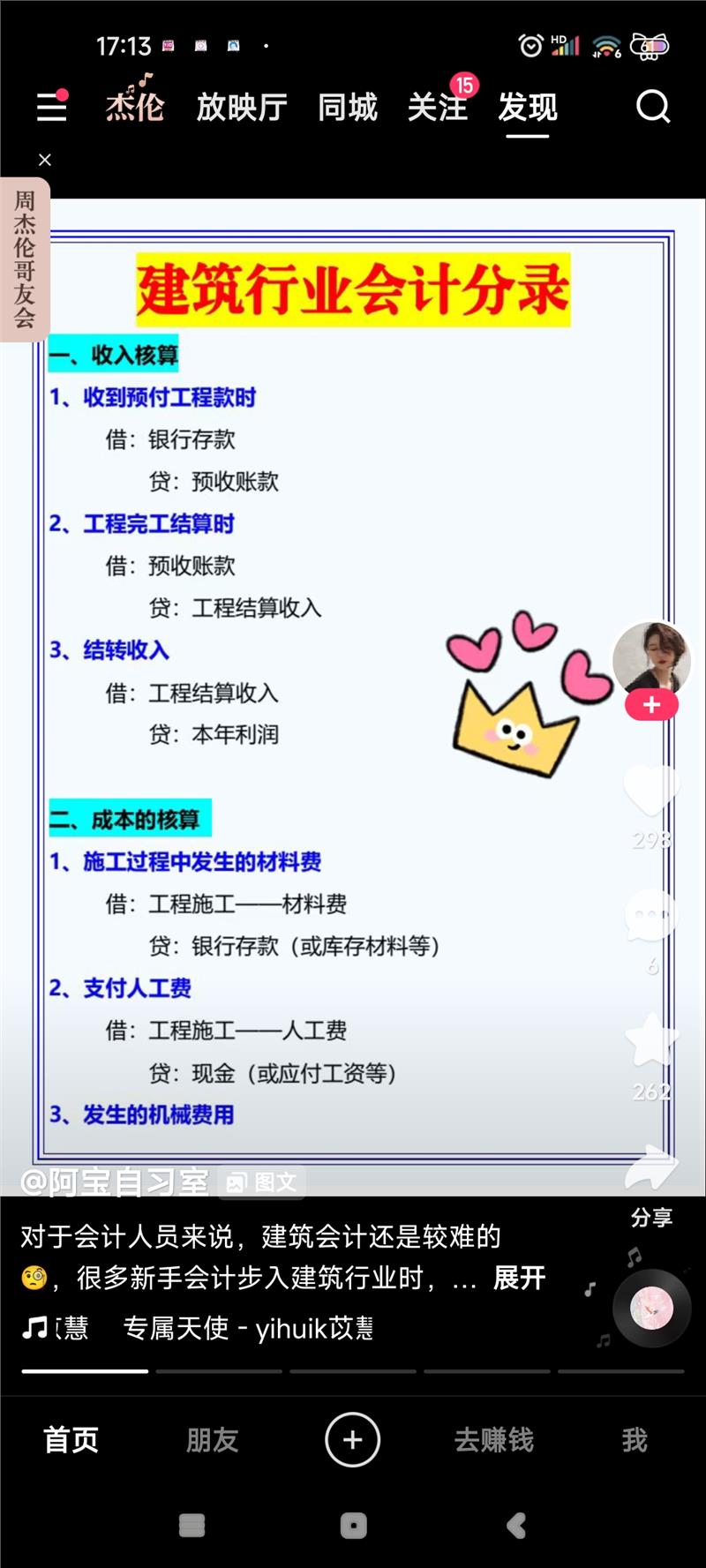Open the hamburger menu
This screenshot has width=706, height=1568.
[51, 107]
